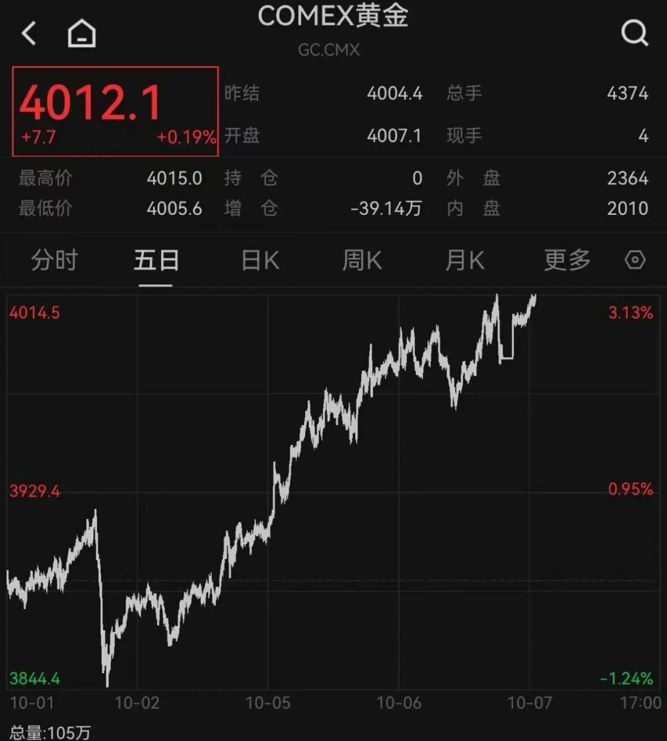Expand the 更多 chart options
The width and height of the screenshot is (667, 741).
567,261
